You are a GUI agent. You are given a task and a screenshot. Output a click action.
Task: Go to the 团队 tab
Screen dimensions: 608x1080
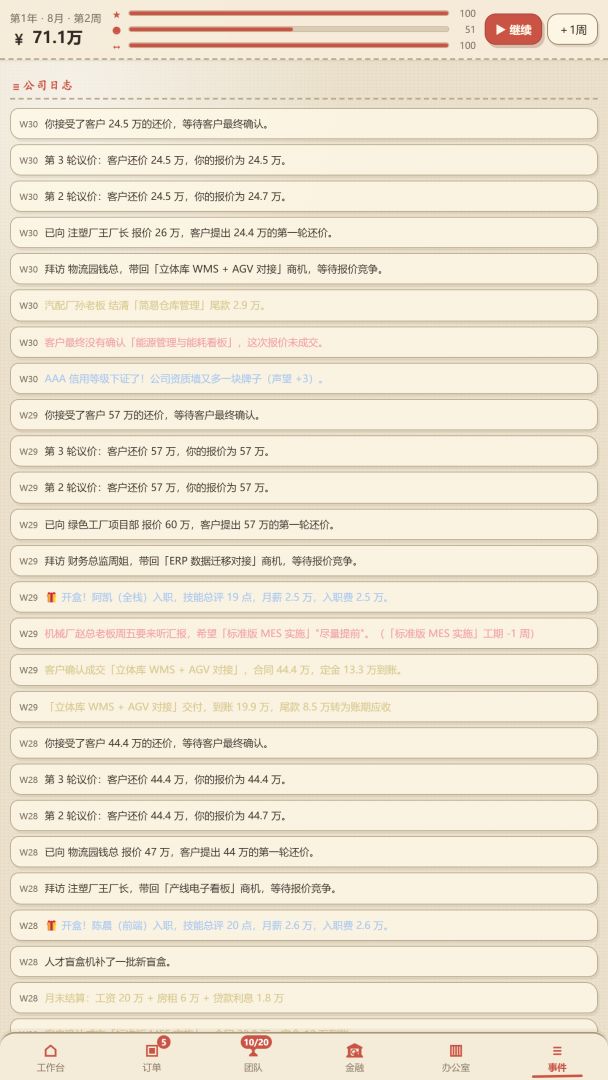[x=253, y=1057]
